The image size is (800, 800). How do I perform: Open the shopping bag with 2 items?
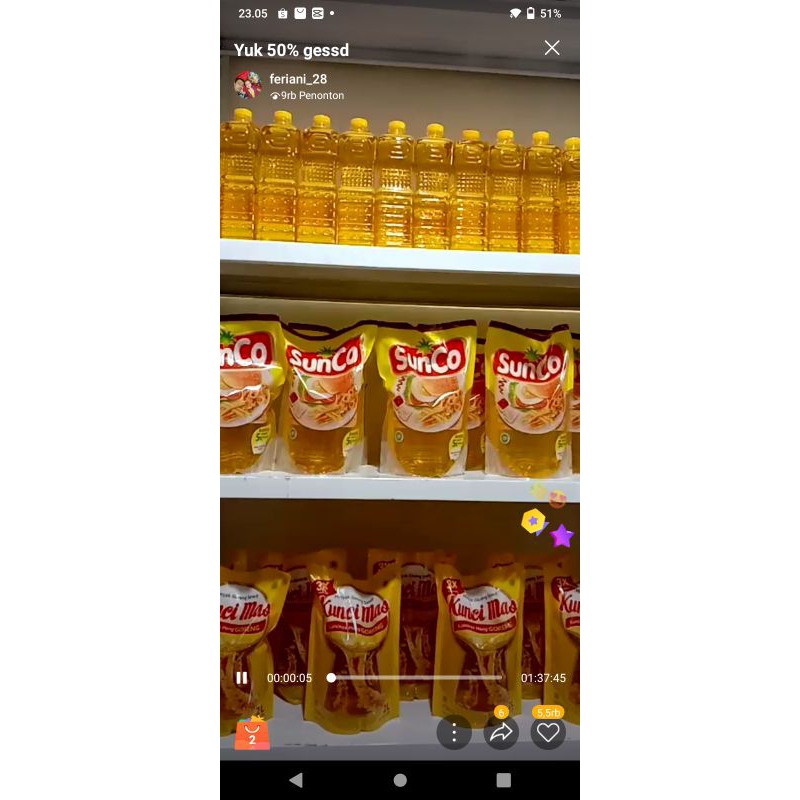point(252,734)
